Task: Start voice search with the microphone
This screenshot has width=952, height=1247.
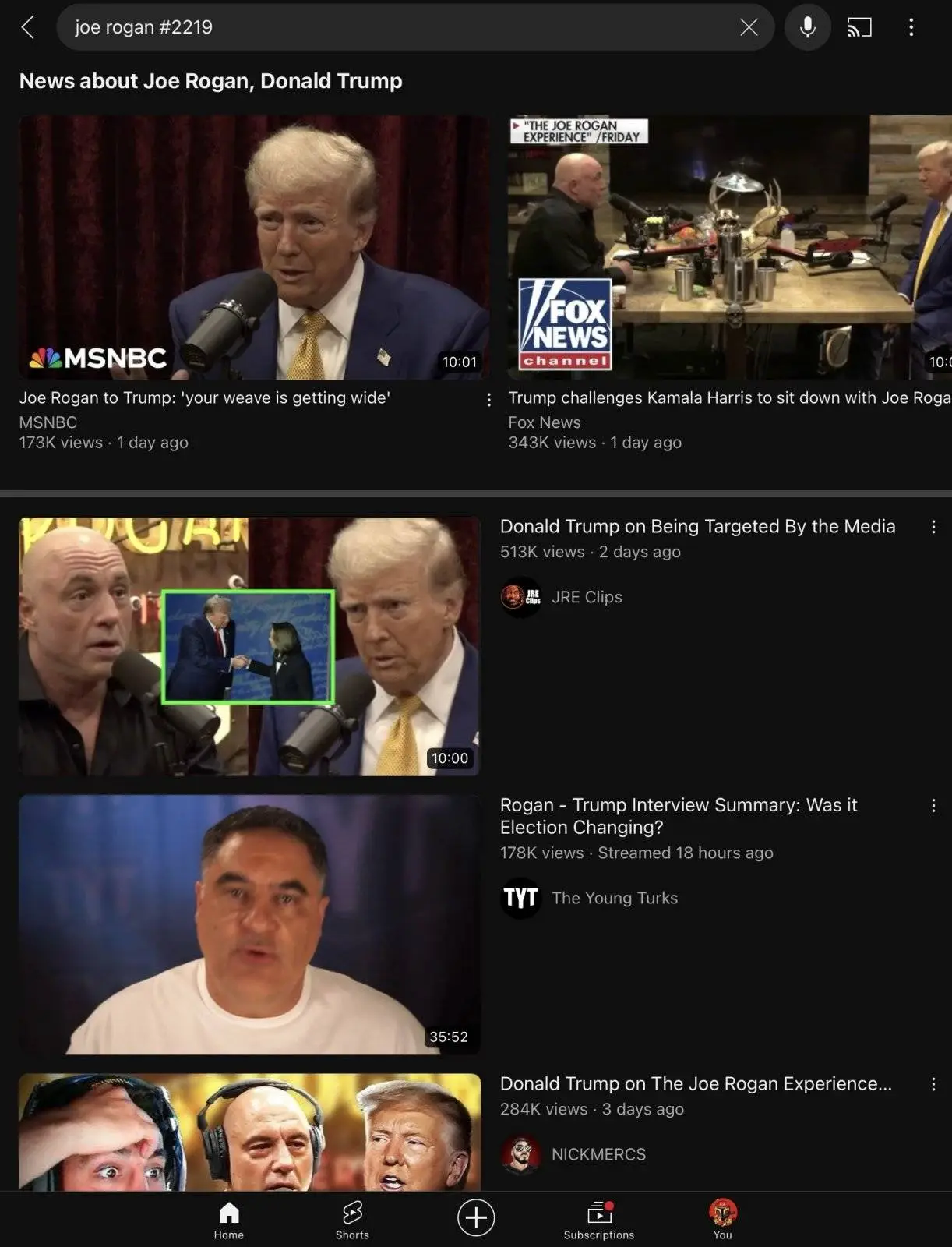Action: [808, 27]
